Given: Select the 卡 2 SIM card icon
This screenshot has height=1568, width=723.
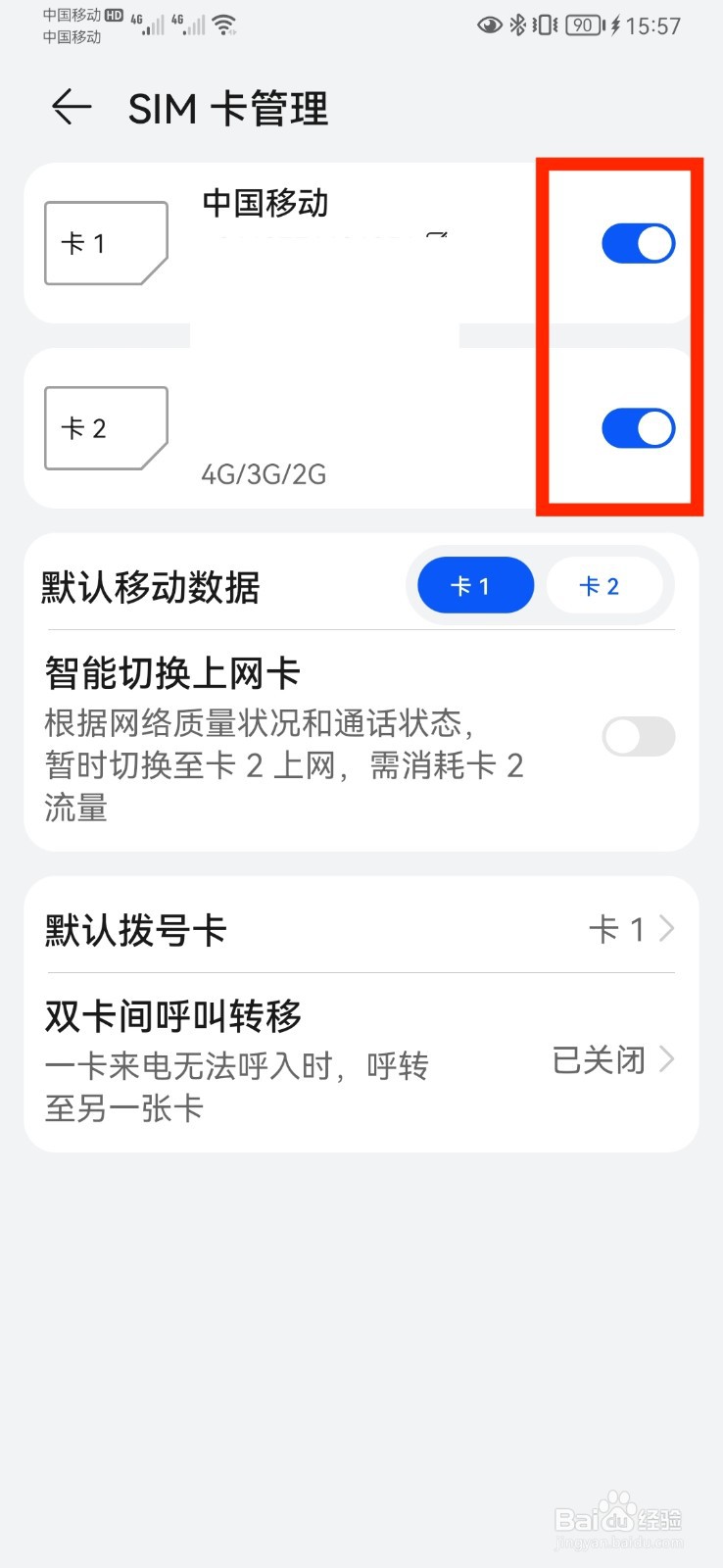Looking at the screenshot, I should 106,428.
